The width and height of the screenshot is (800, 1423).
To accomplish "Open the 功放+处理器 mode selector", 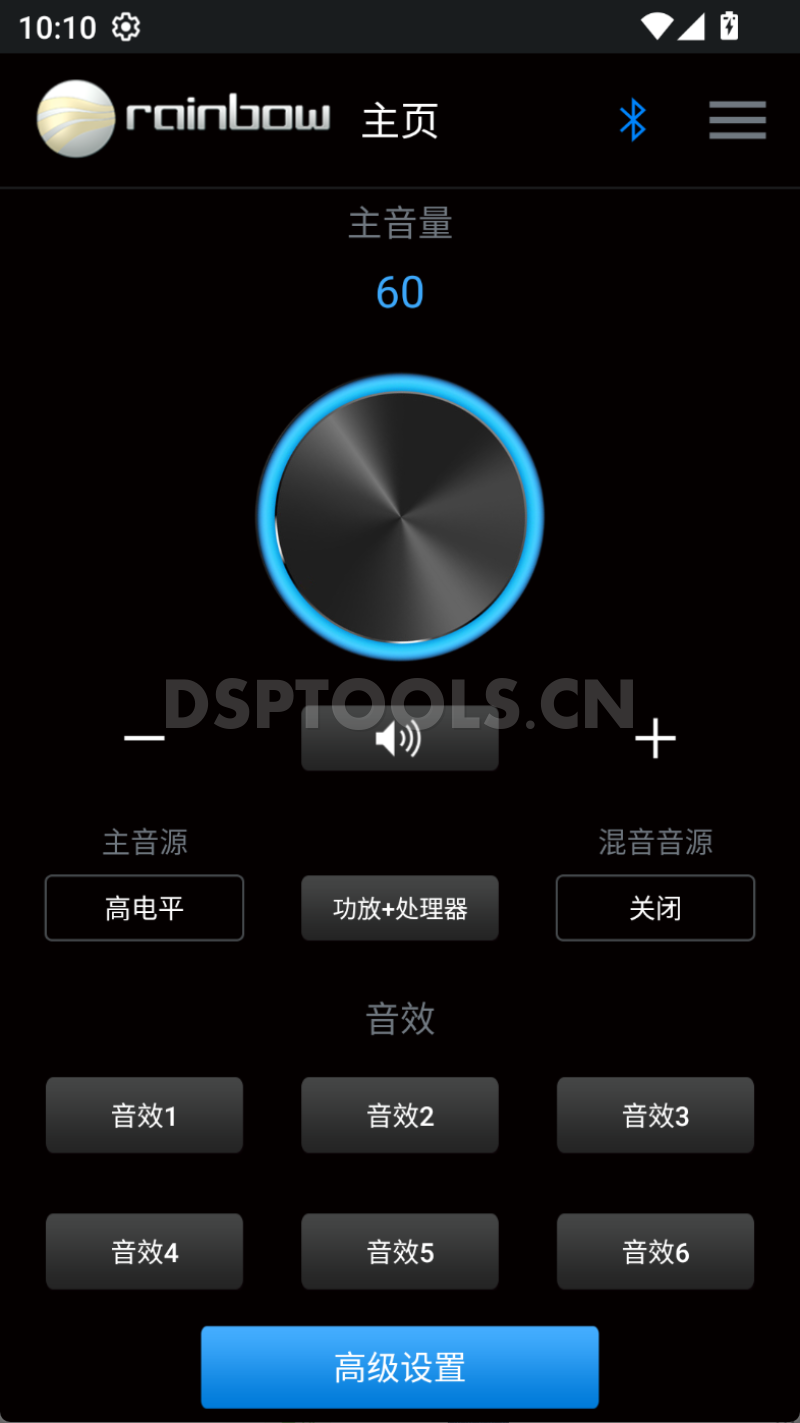I will (x=399, y=908).
